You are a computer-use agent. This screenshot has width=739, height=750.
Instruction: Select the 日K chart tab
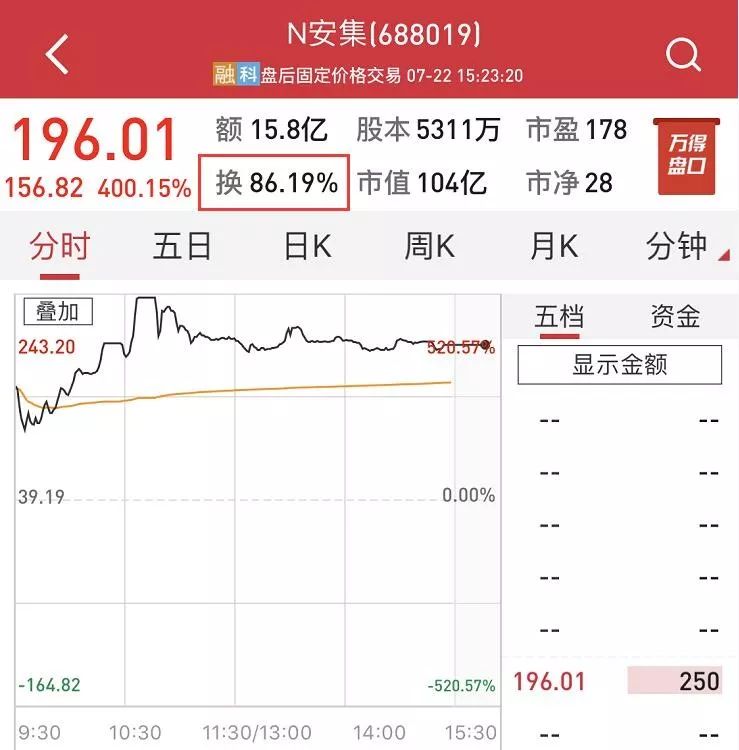pos(307,245)
